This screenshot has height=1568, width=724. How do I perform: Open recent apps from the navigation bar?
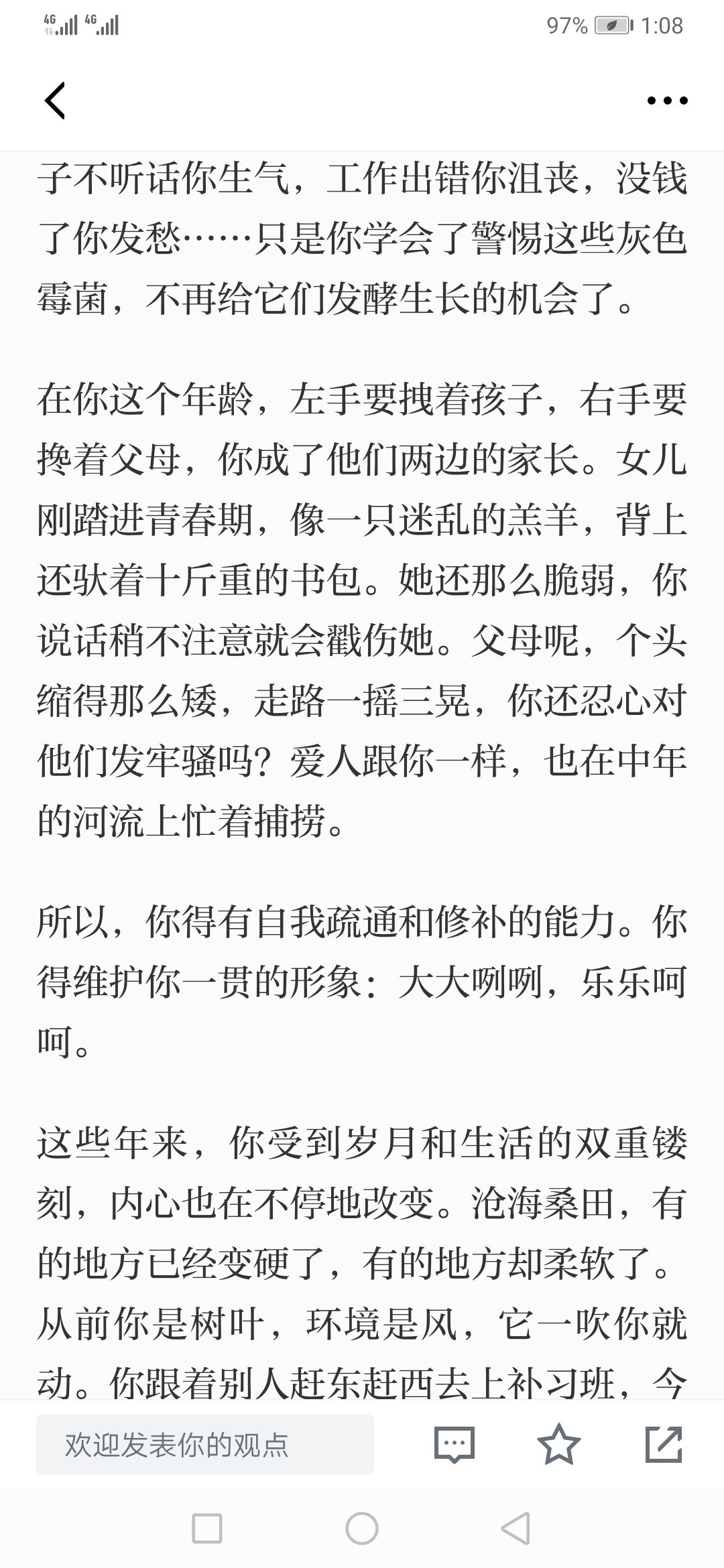point(207,1529)
